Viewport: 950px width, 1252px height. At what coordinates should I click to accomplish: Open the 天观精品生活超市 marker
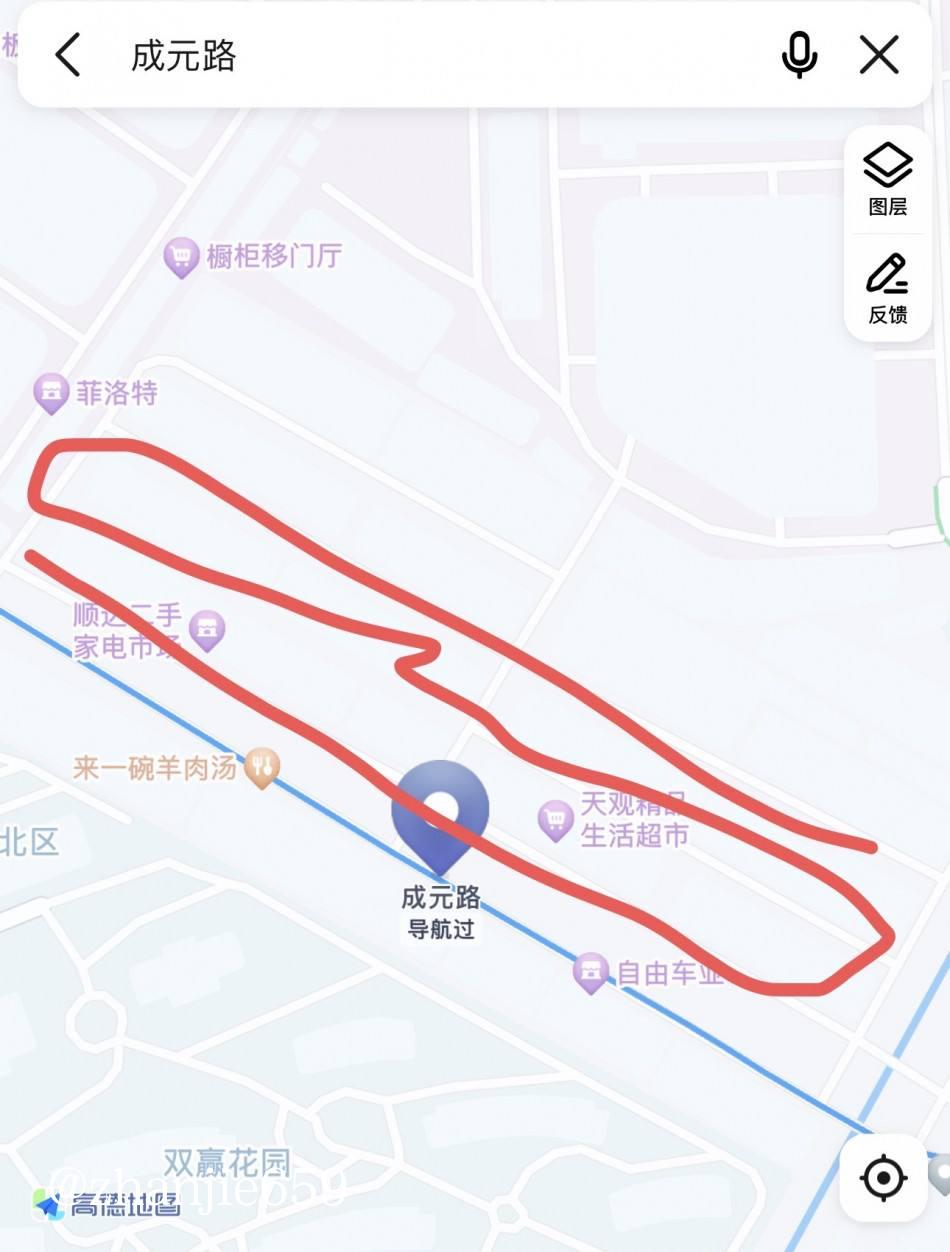click(555, 821)
